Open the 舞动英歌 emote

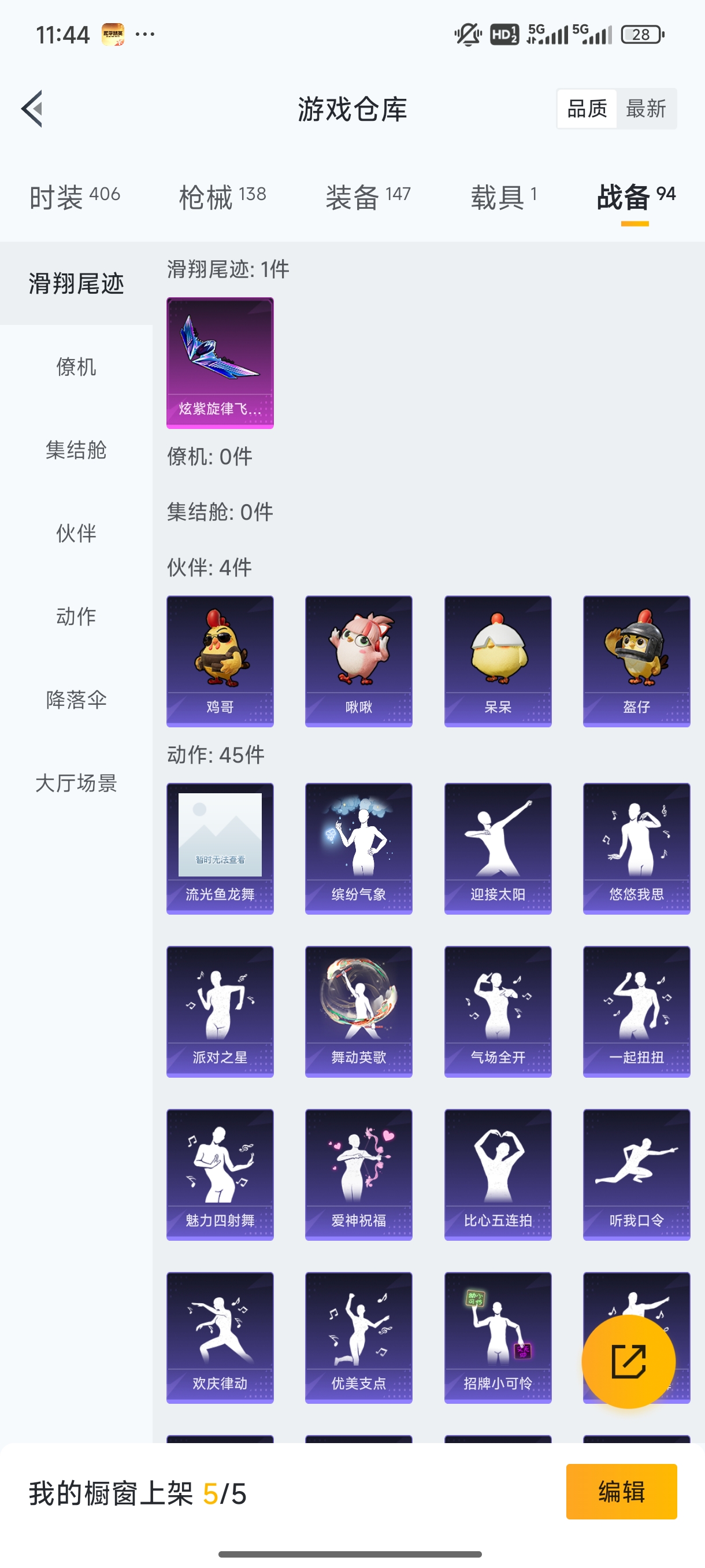(x=358, y=1011)
